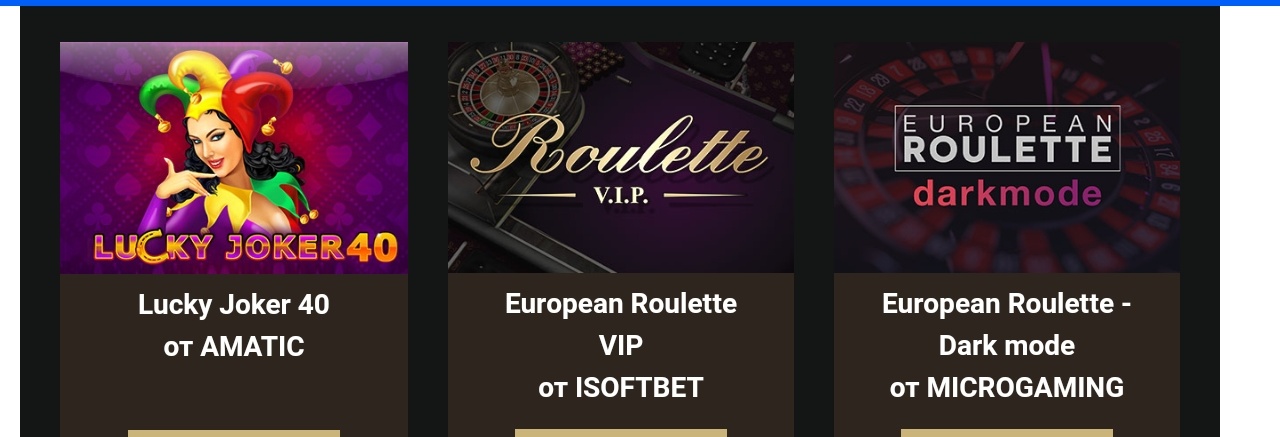Open European Roulette Dark mode game card
Viewport: 1280px width, 437px height.
point(1007,158)
